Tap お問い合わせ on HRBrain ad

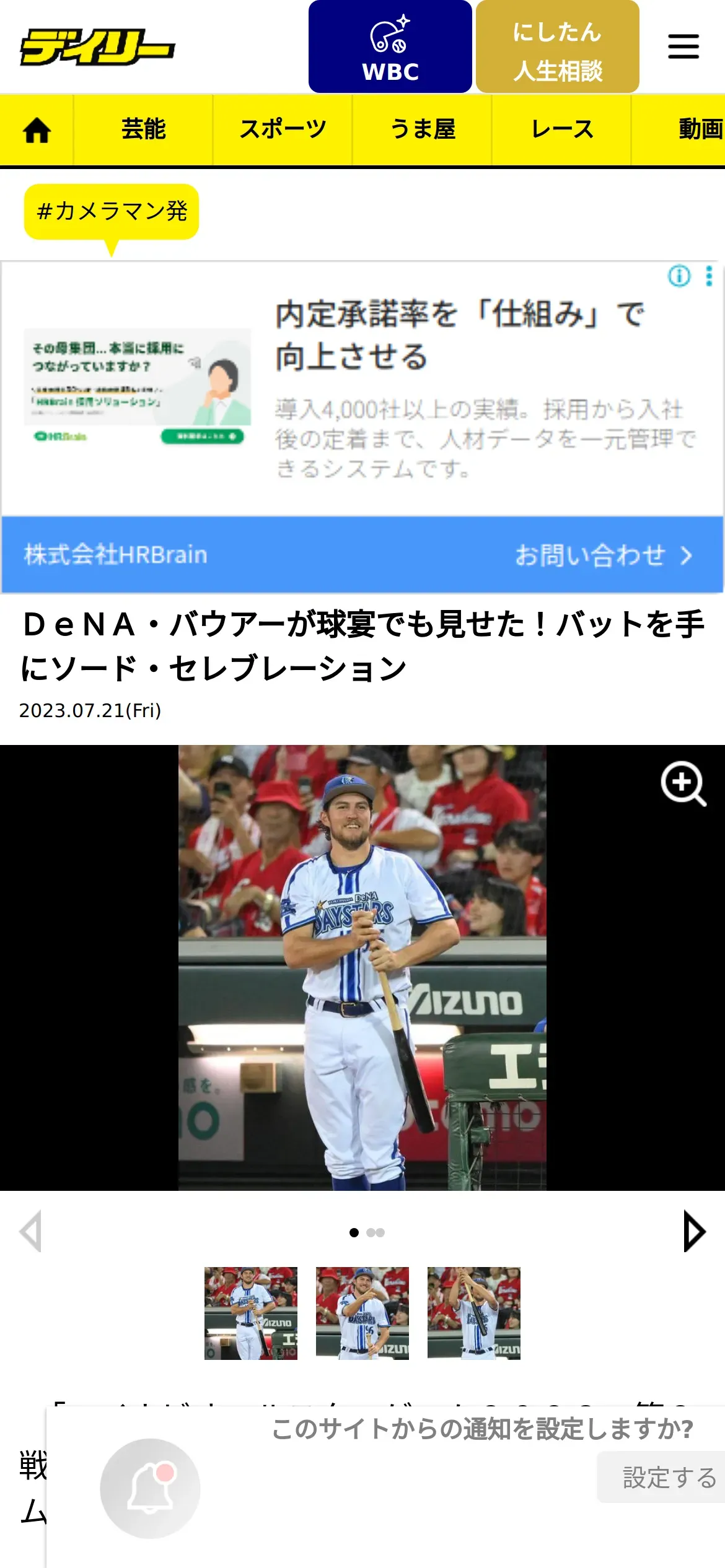pos(603,555)
